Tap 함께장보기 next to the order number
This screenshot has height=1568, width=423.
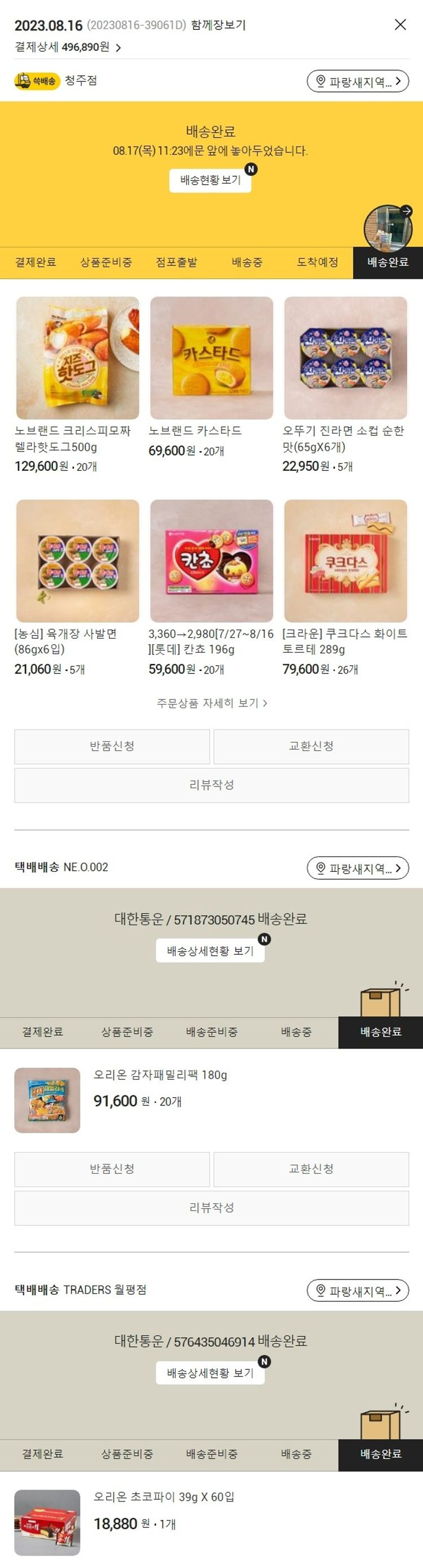click(218, 25)
